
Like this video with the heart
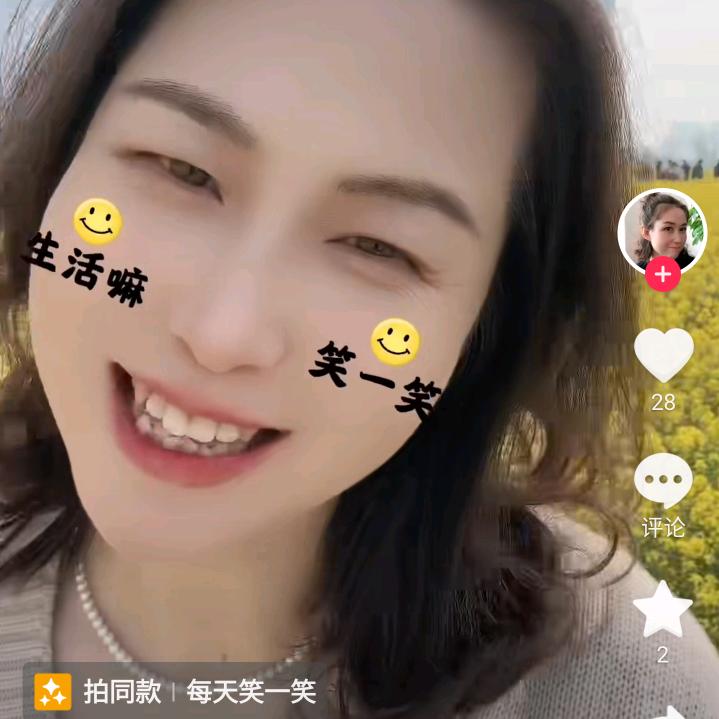[x=663, y=355]
